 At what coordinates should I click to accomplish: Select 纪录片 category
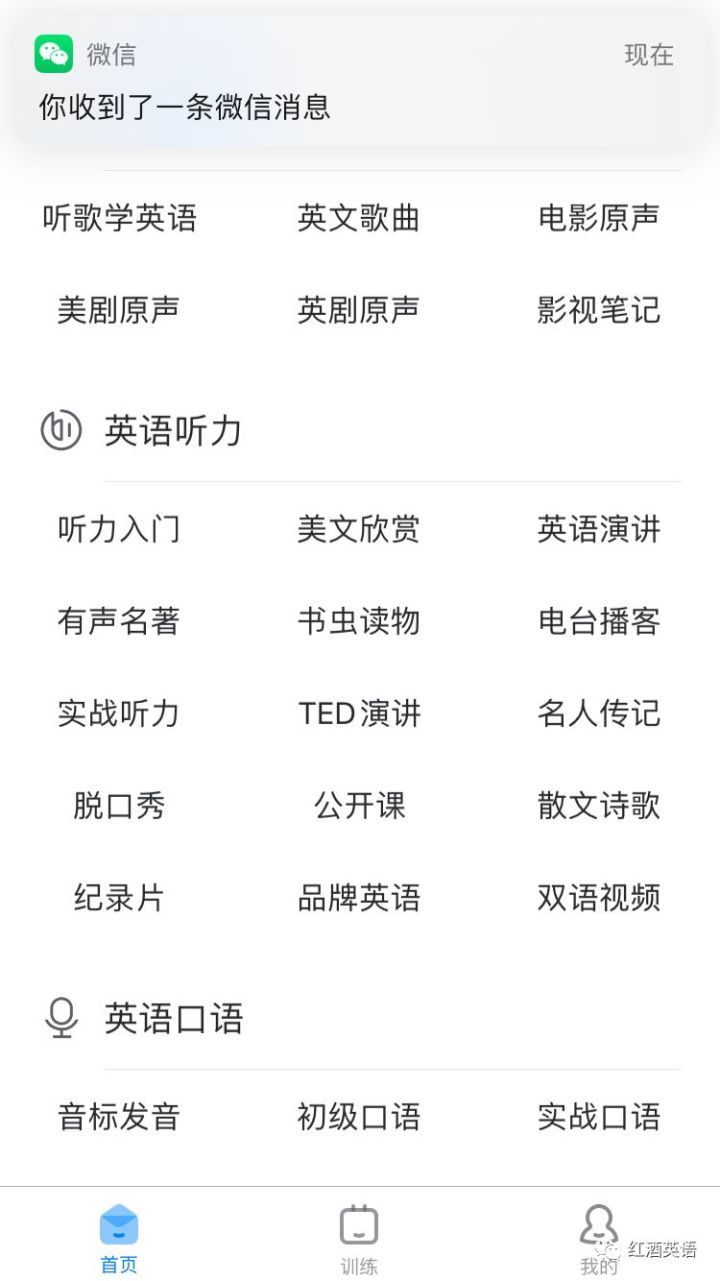pyautogui.click(x=119, y=897)
